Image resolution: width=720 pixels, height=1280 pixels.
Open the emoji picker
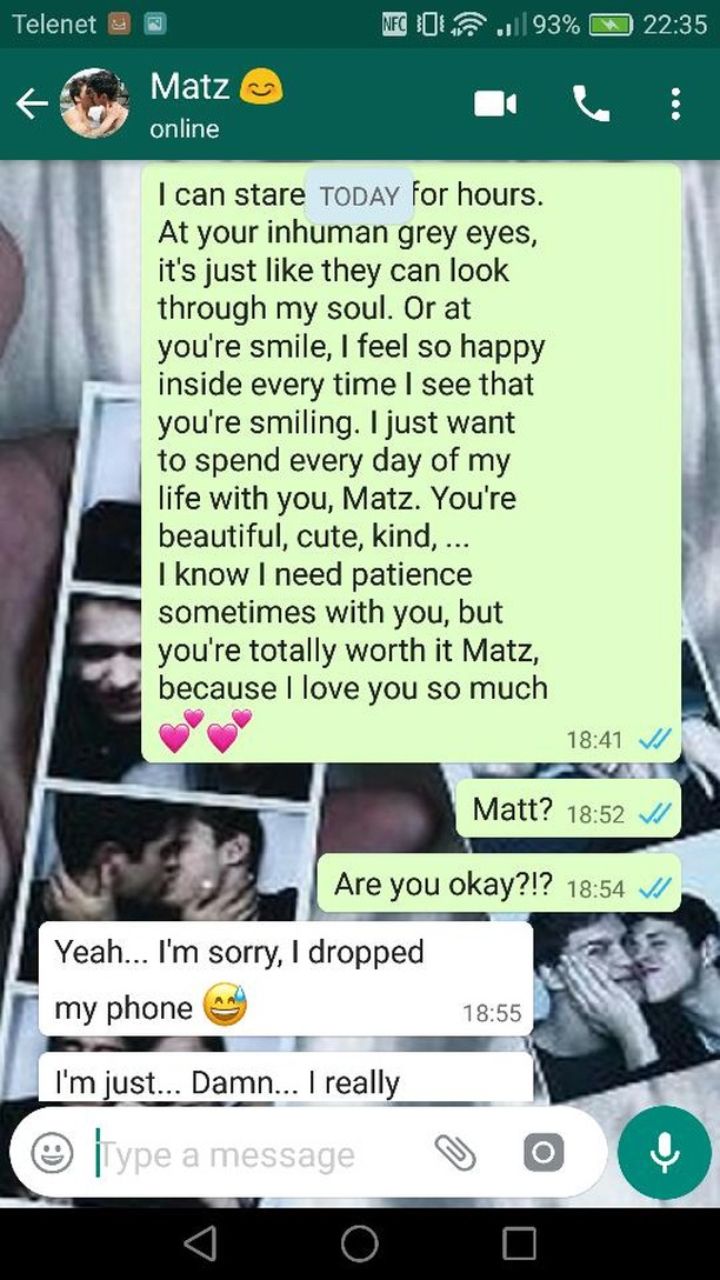52,1154
